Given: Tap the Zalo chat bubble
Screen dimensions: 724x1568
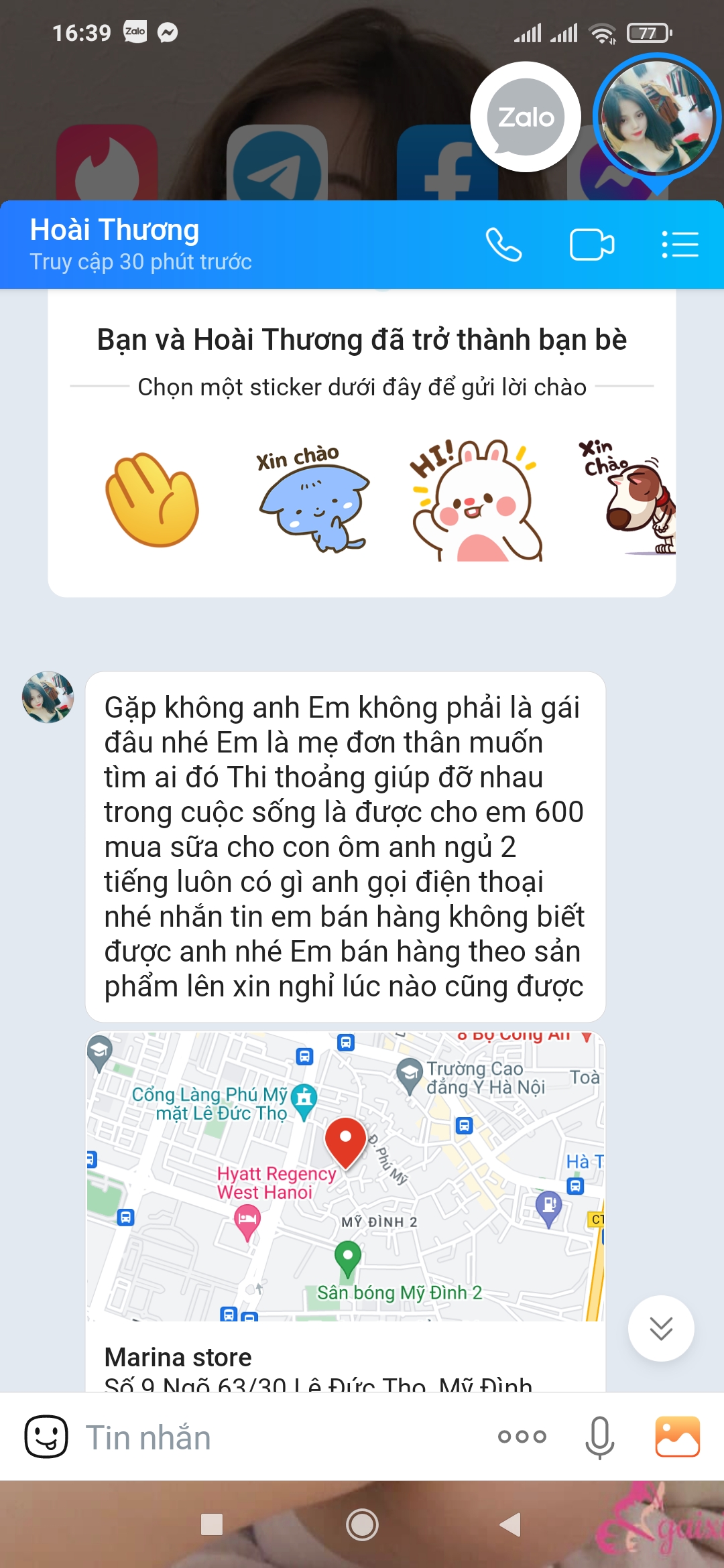Looking at the screenshot, I should 526,117.
